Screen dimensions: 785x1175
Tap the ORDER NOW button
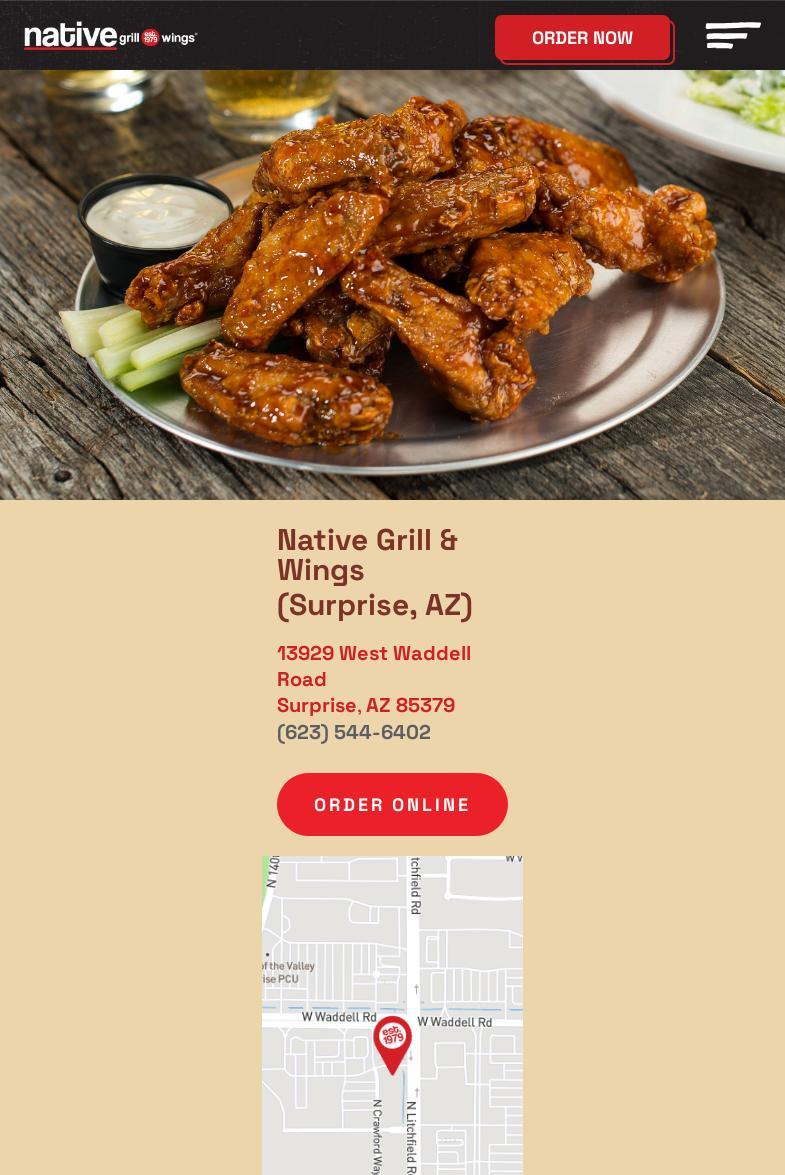coord(582,38)
